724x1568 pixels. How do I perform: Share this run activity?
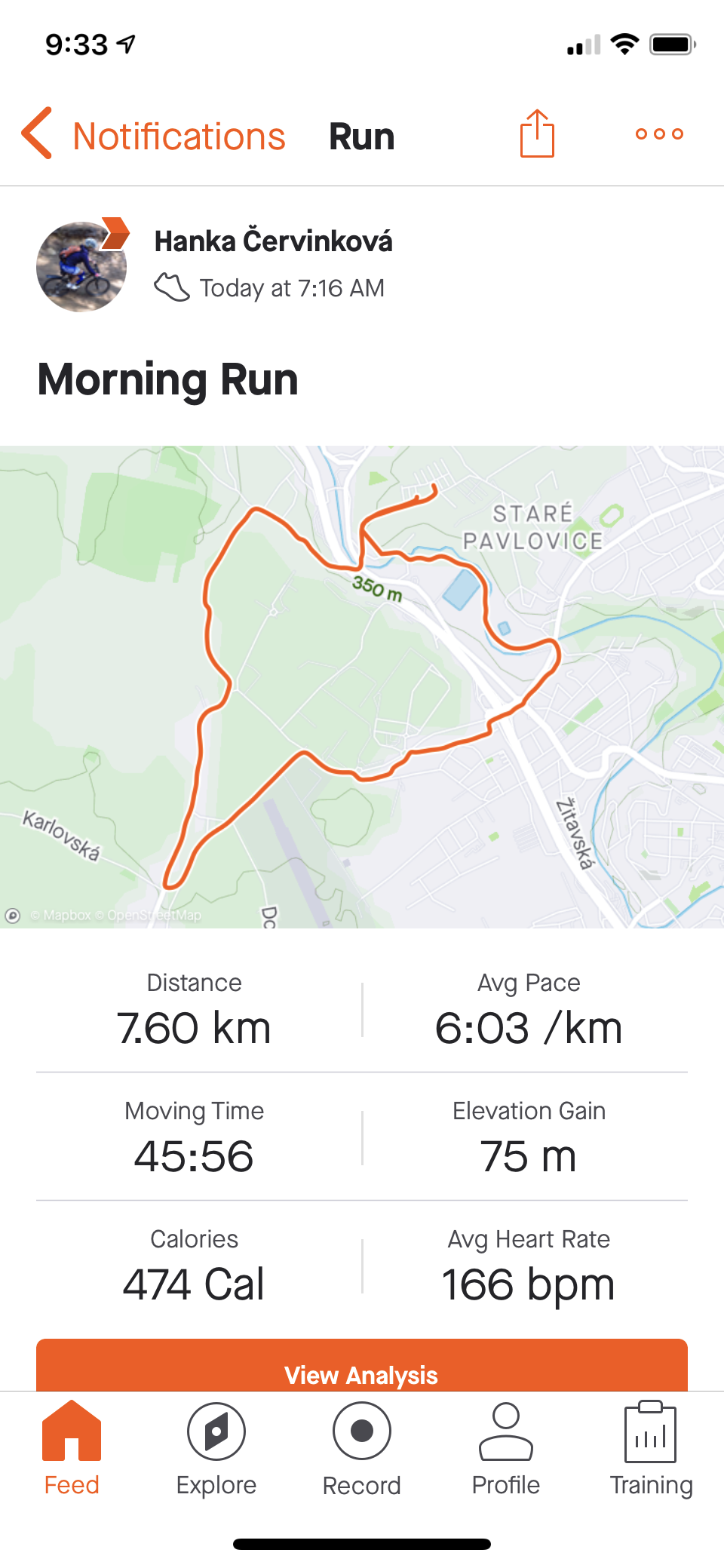pyautogui.click(x=537, y=134)
